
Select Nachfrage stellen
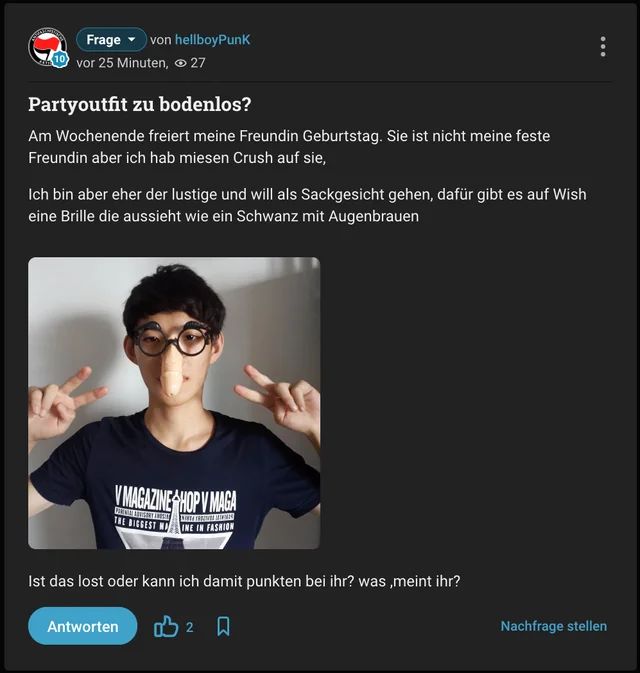point(553,627)
